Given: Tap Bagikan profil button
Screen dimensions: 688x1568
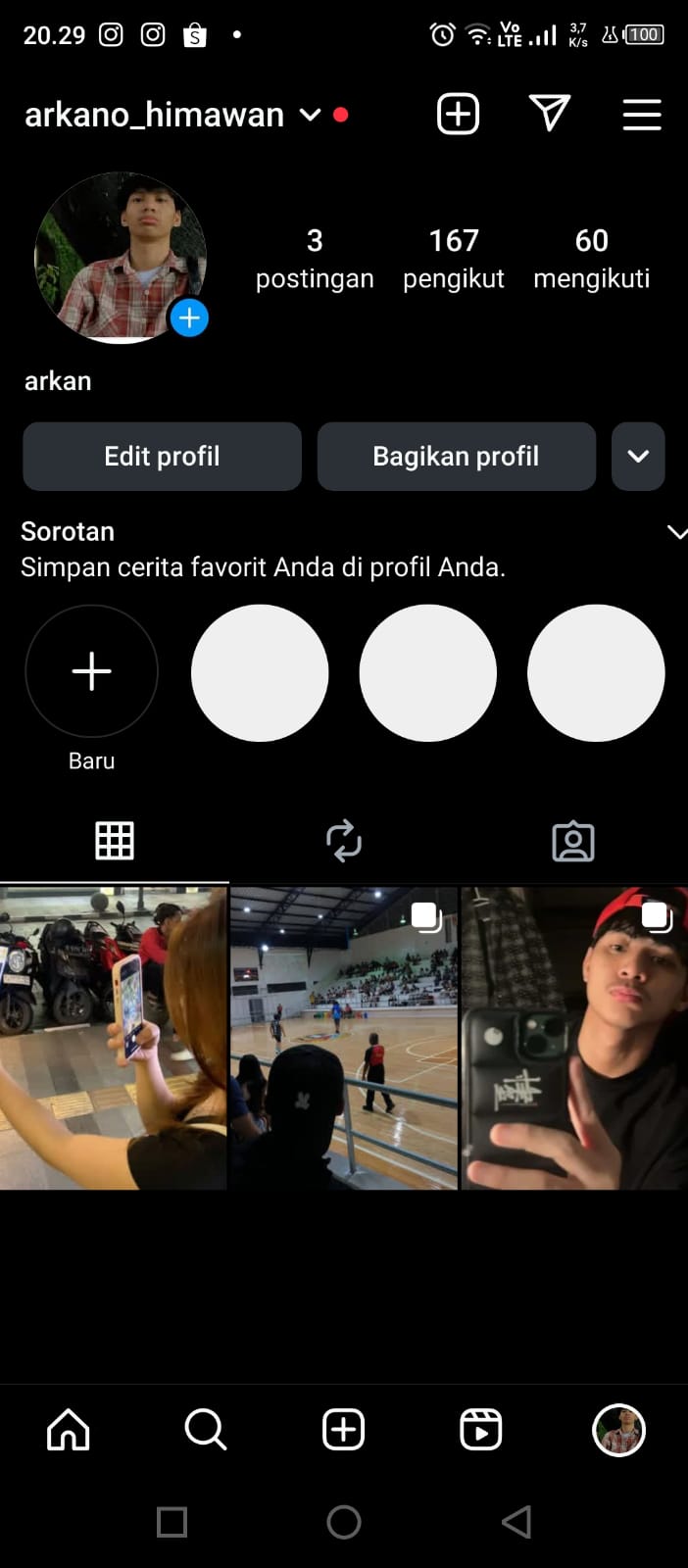Looking at the screenshot, I should [457, 457].
